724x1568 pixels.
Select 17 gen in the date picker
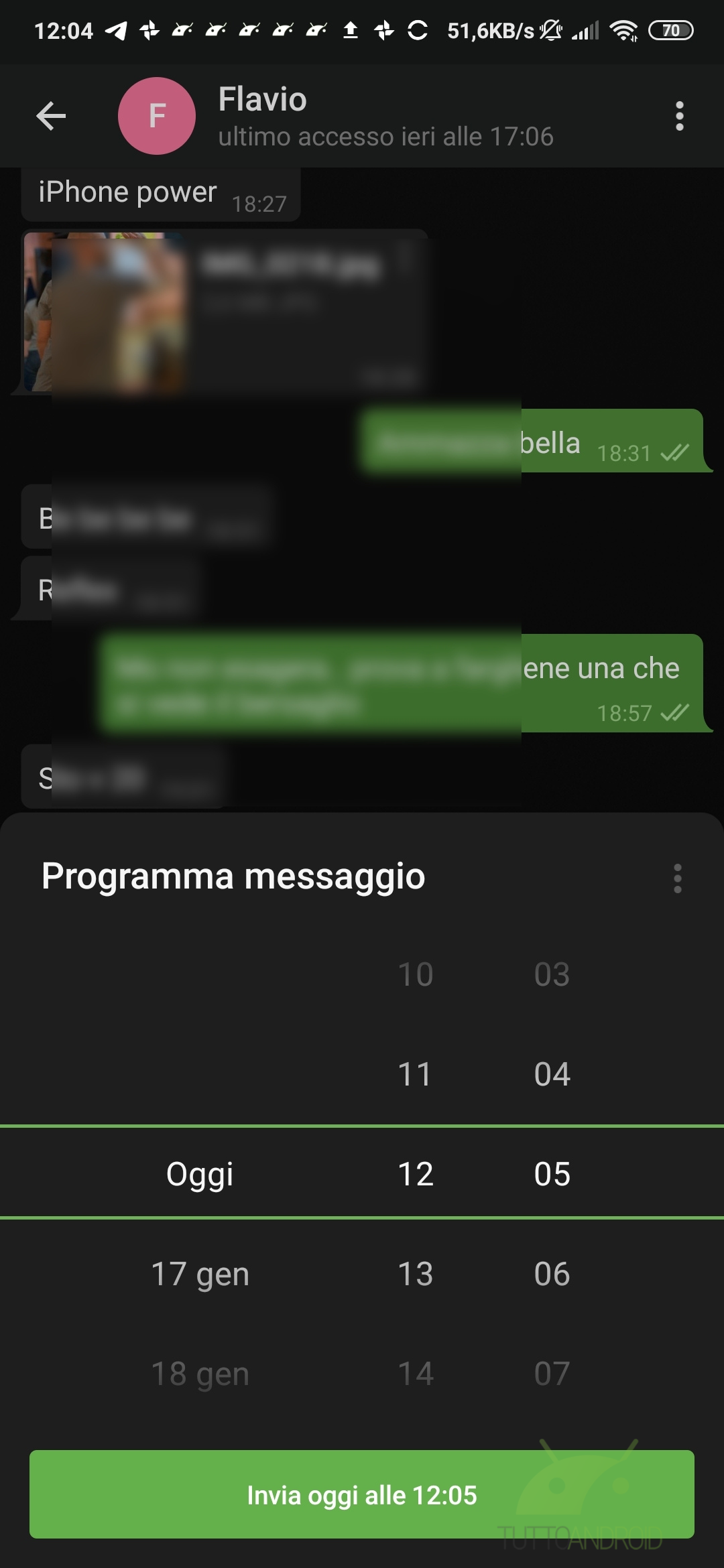[x=200, y=1274]
